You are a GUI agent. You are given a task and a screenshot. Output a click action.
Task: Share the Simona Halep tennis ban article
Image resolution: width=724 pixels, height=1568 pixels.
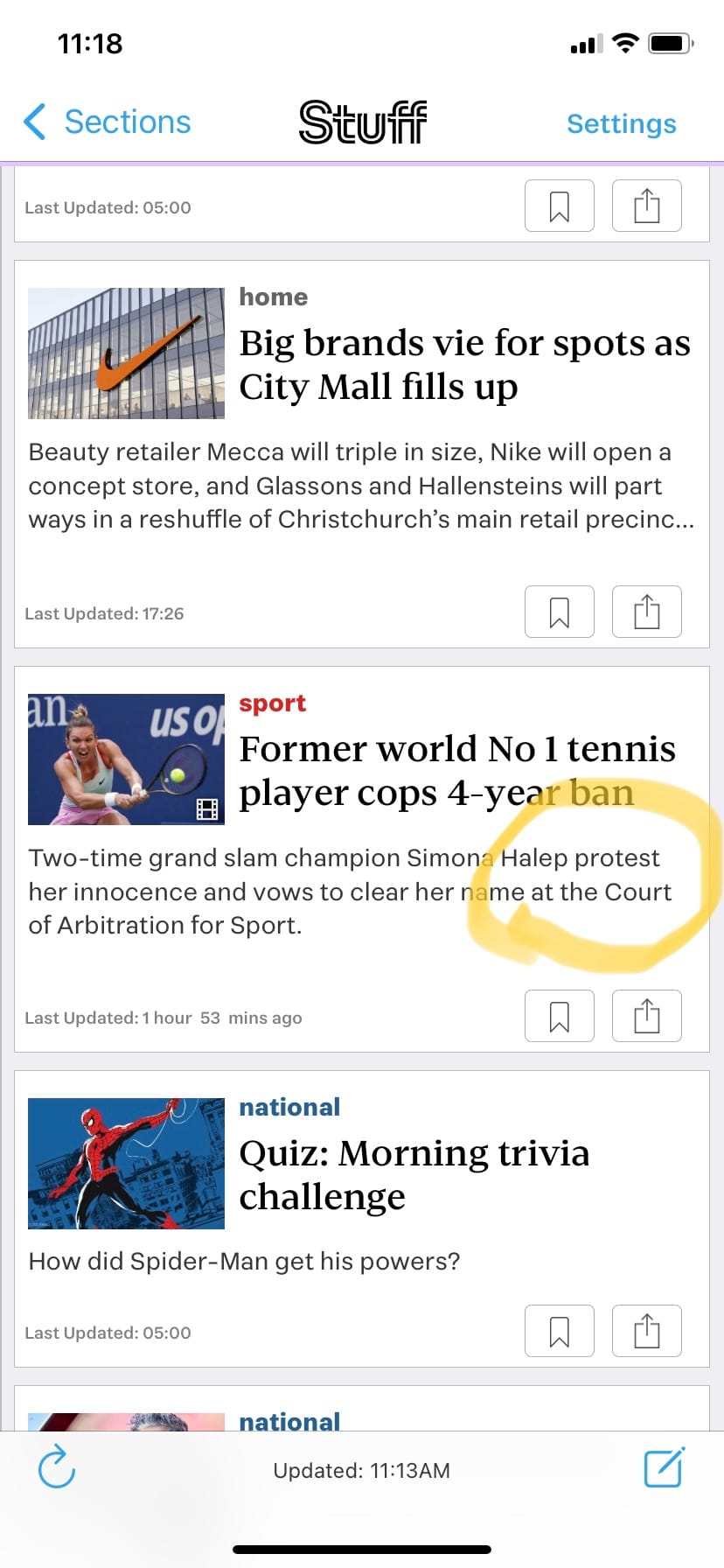[646, 1016]
